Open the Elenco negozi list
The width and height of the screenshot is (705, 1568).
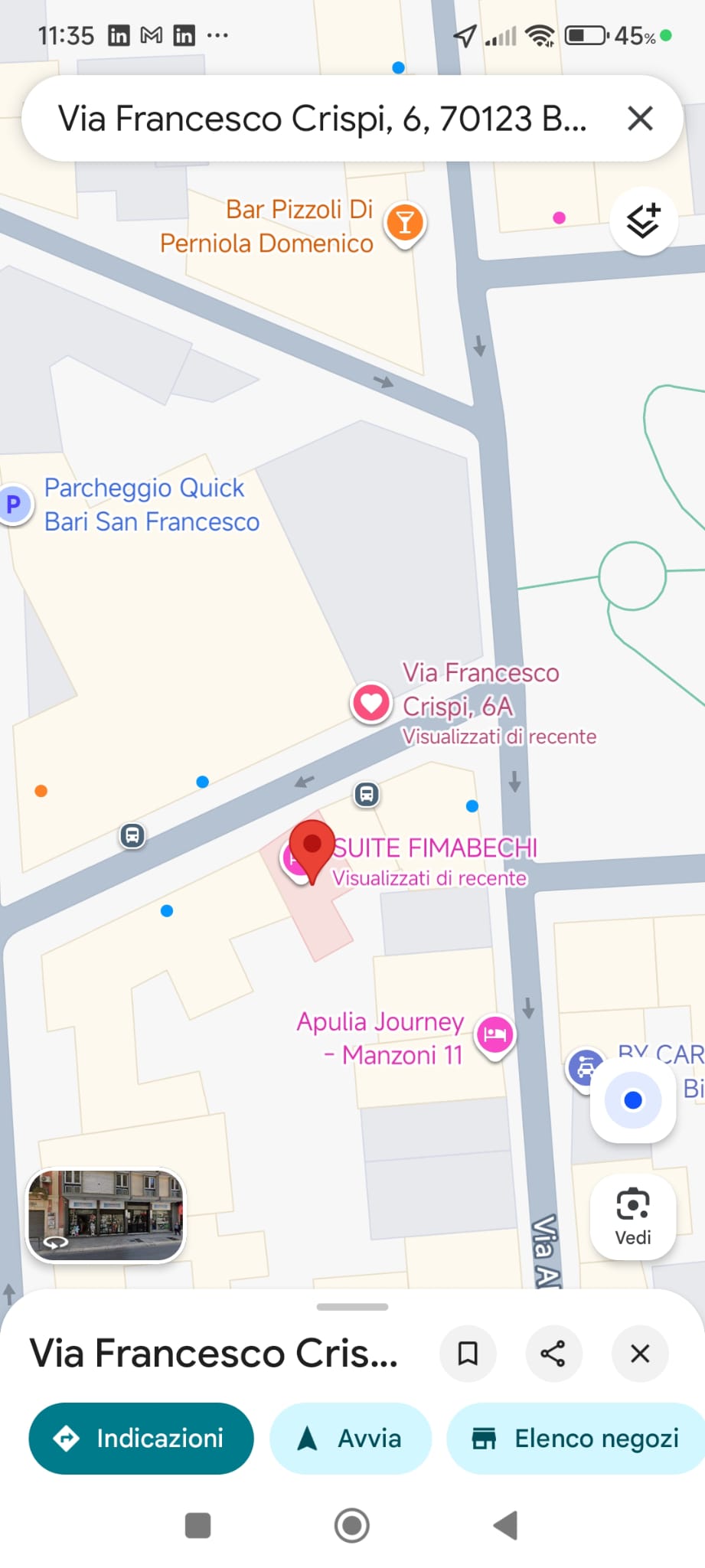[576, 1439]
